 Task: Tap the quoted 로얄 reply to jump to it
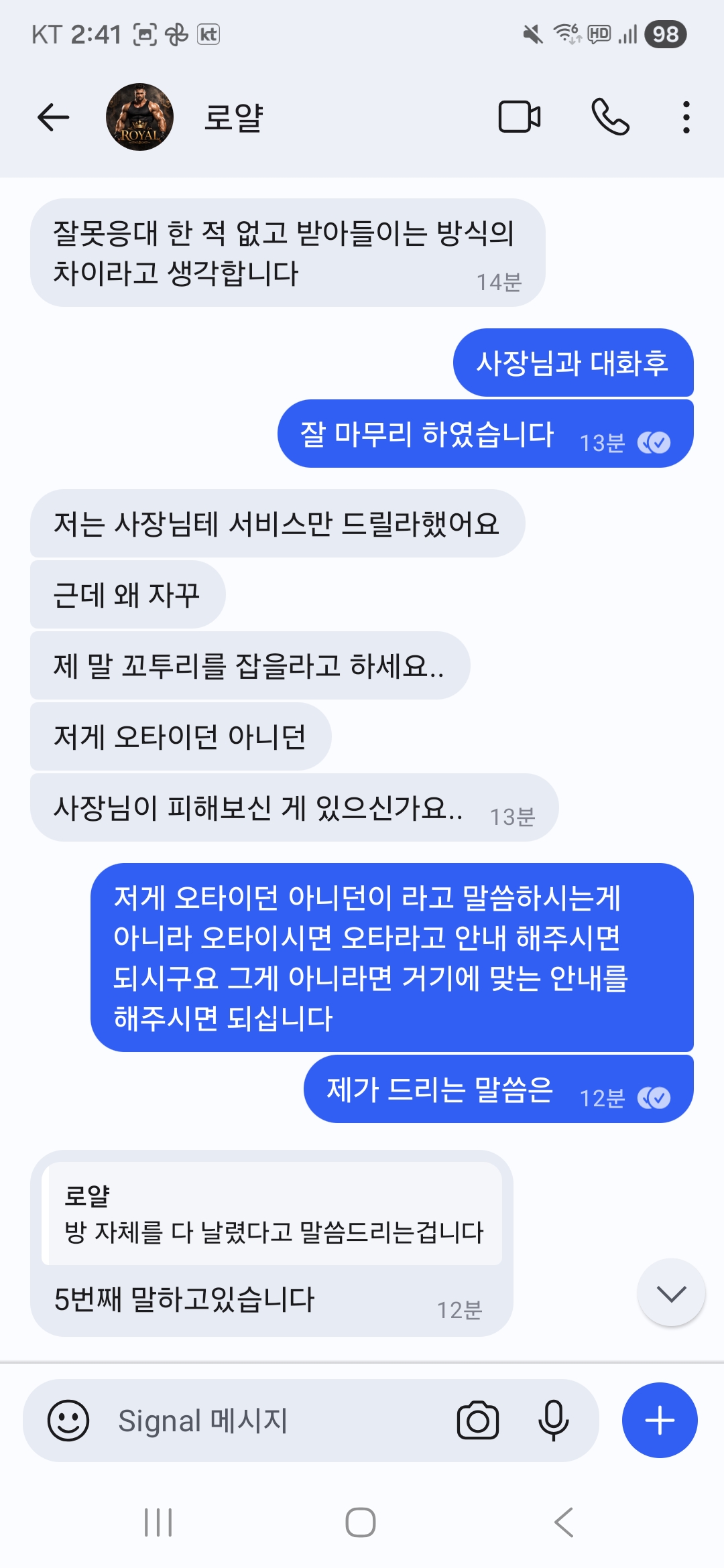coord(272,1214)
